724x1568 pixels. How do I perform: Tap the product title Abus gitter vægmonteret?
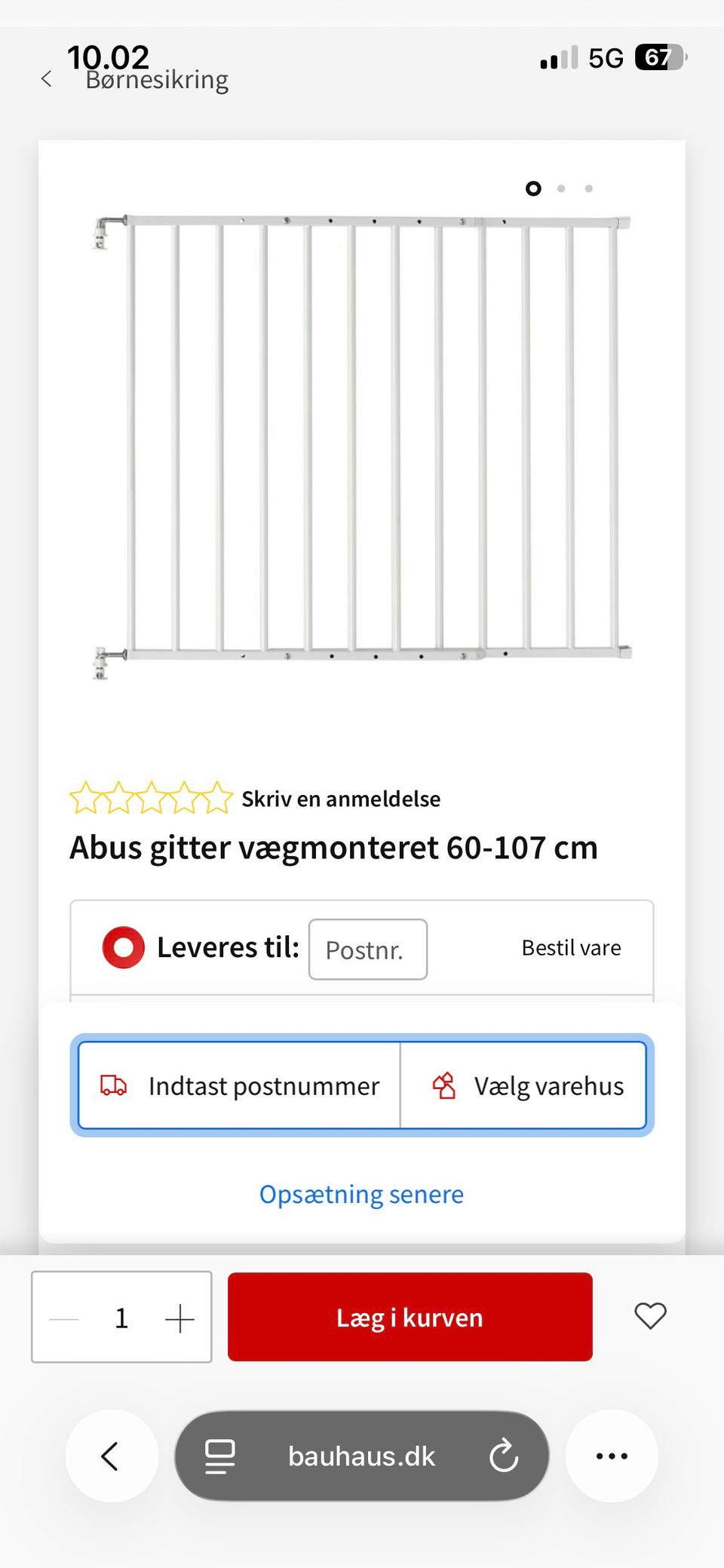click(x=333, y=847)
